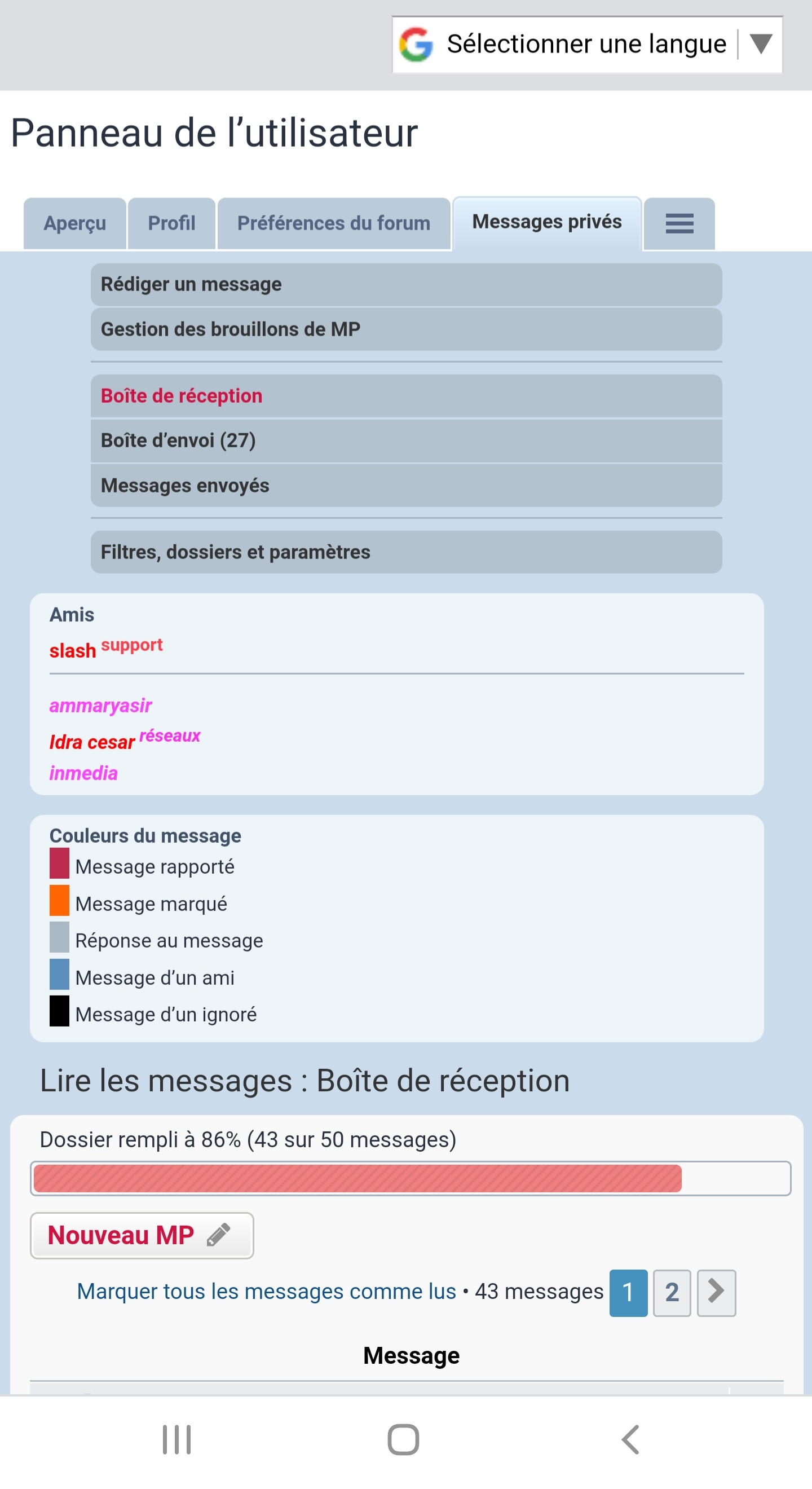Switch to the Aperçu tab
Viewport: 812px width, 1489px height.
tap(74, 223)
